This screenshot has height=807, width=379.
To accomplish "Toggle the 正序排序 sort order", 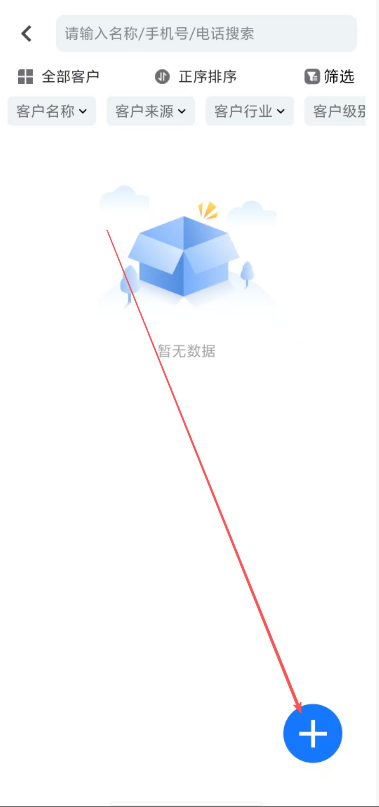I will tap(196, 77).
